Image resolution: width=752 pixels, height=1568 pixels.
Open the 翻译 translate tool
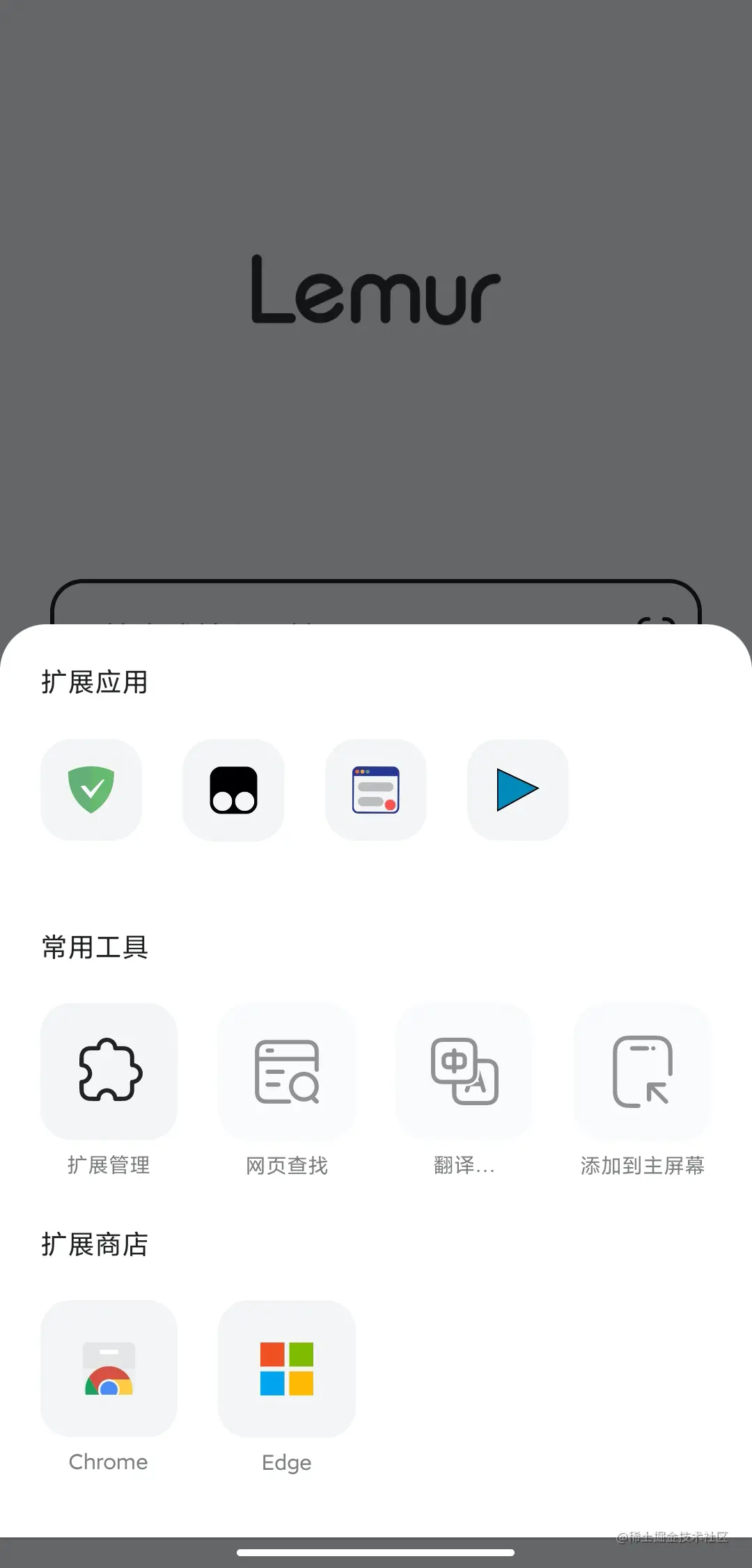click(464, 1072)
